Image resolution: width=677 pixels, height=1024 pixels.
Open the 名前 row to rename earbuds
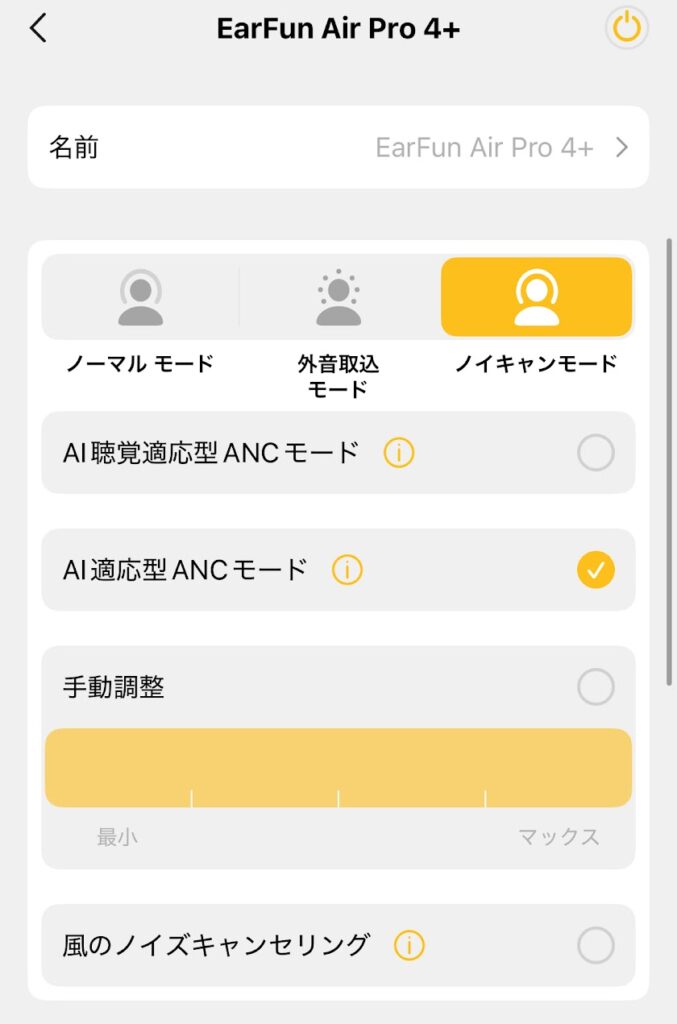click(x=338, y=148)
